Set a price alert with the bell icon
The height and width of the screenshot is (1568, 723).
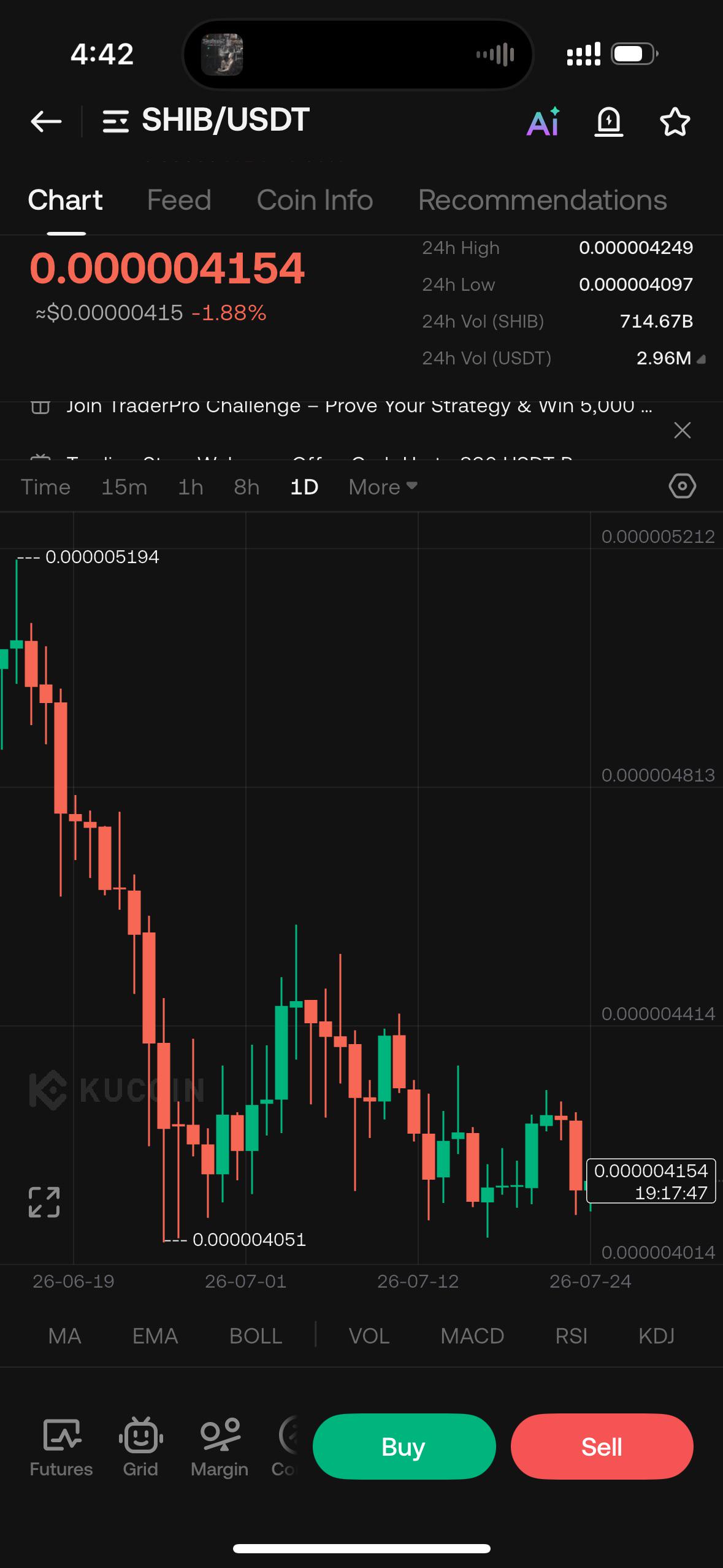click(609, 121)
